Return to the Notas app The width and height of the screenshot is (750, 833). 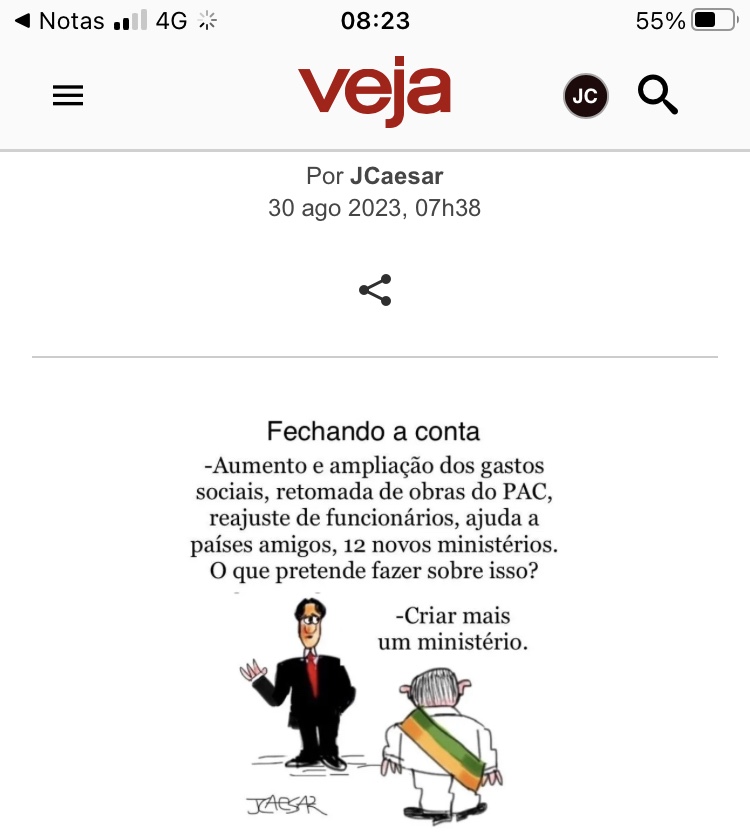click(x=60, y=21)
